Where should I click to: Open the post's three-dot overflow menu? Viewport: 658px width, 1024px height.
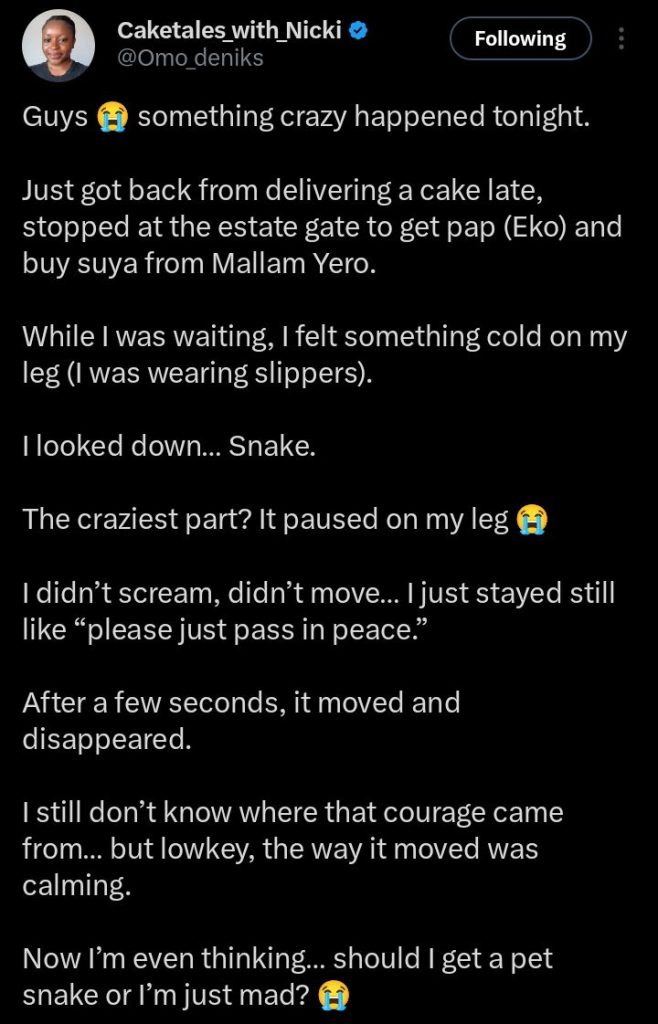coord(622,39)
